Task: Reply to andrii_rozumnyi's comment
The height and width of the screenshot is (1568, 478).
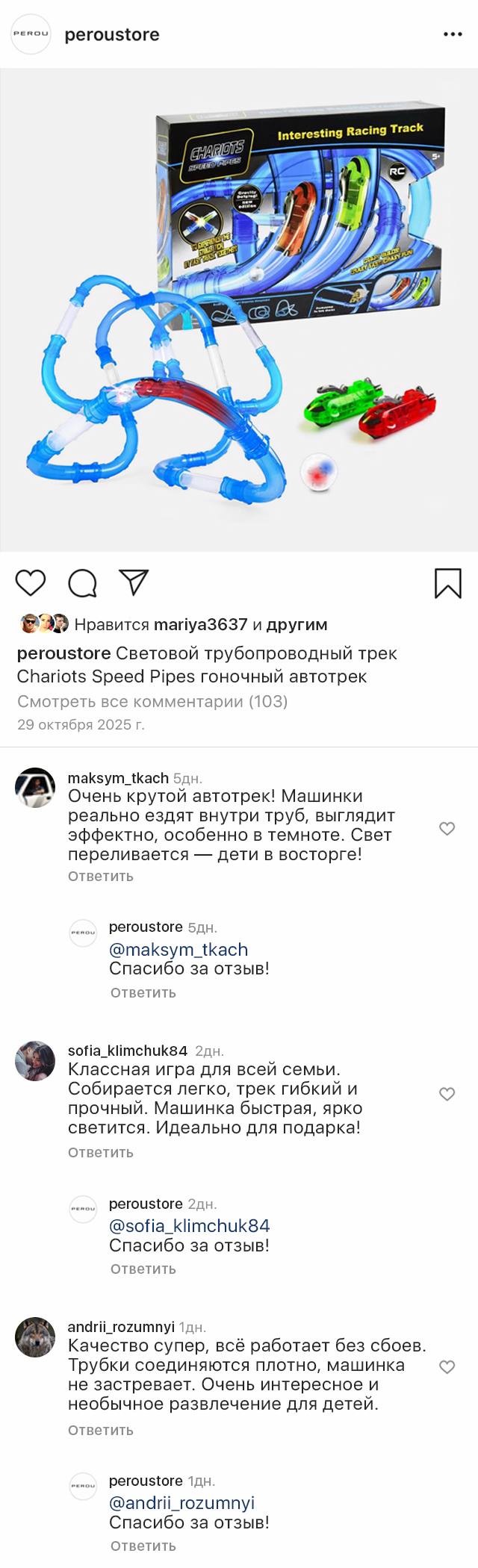Action: tap(100, 1430)
